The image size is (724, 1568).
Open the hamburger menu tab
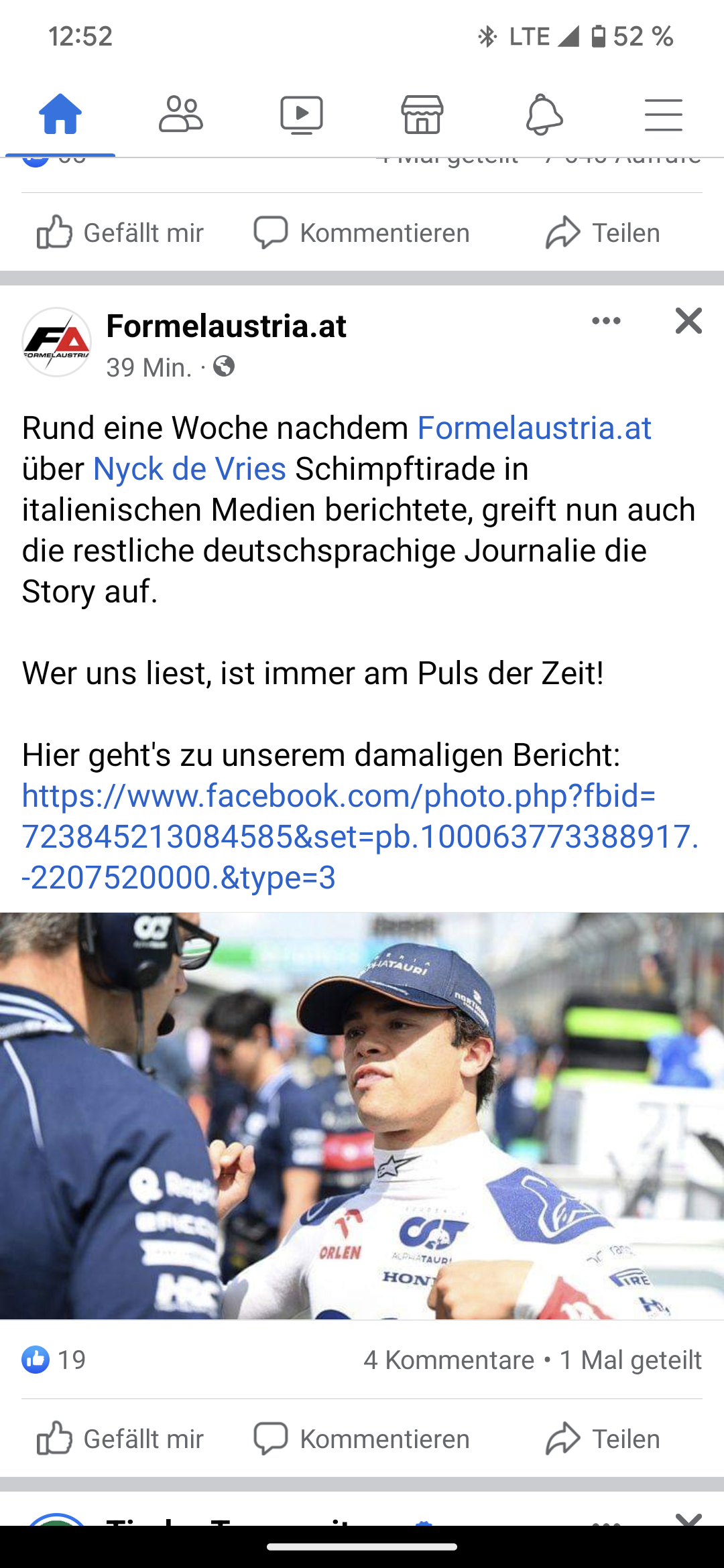click(664, 115)
